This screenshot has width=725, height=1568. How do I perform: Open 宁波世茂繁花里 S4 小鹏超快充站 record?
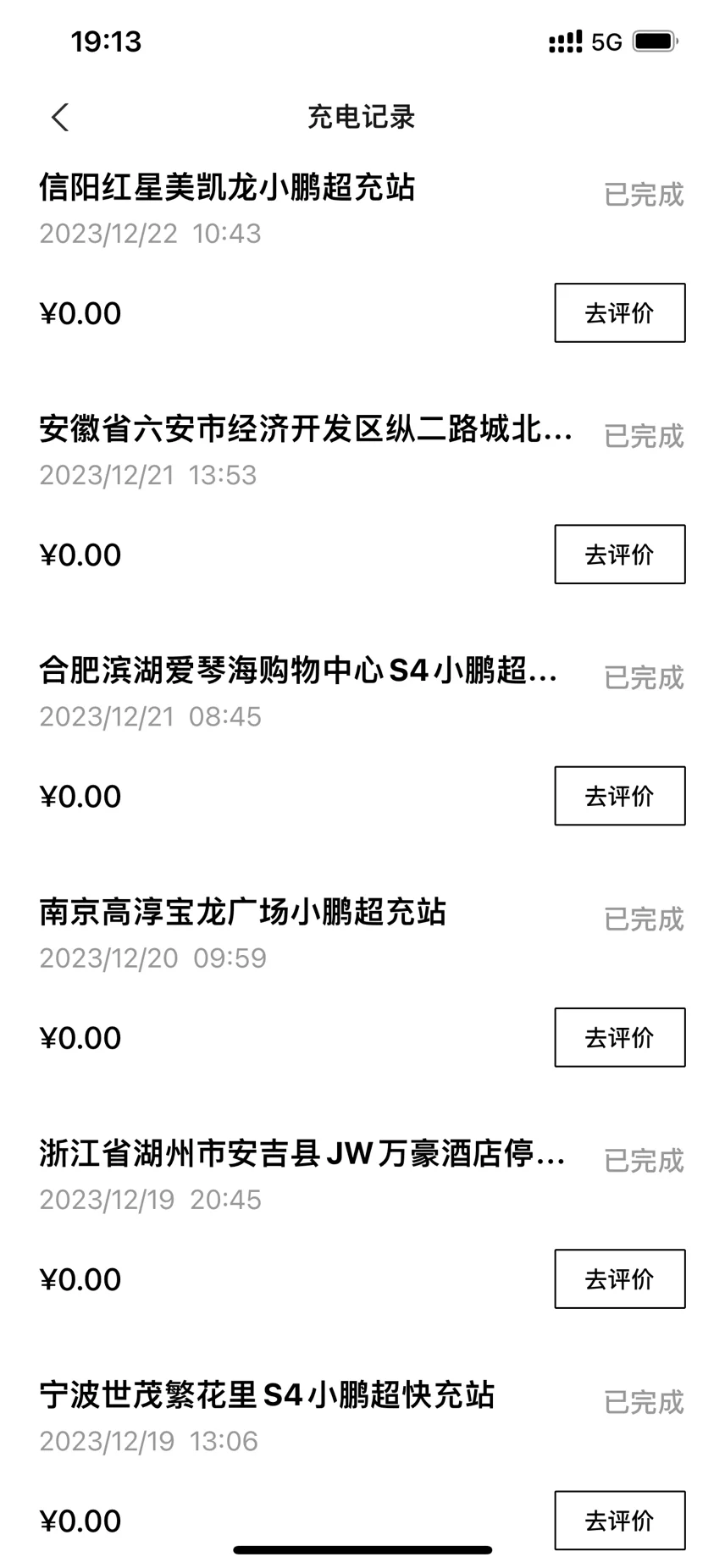point(267,1395)
